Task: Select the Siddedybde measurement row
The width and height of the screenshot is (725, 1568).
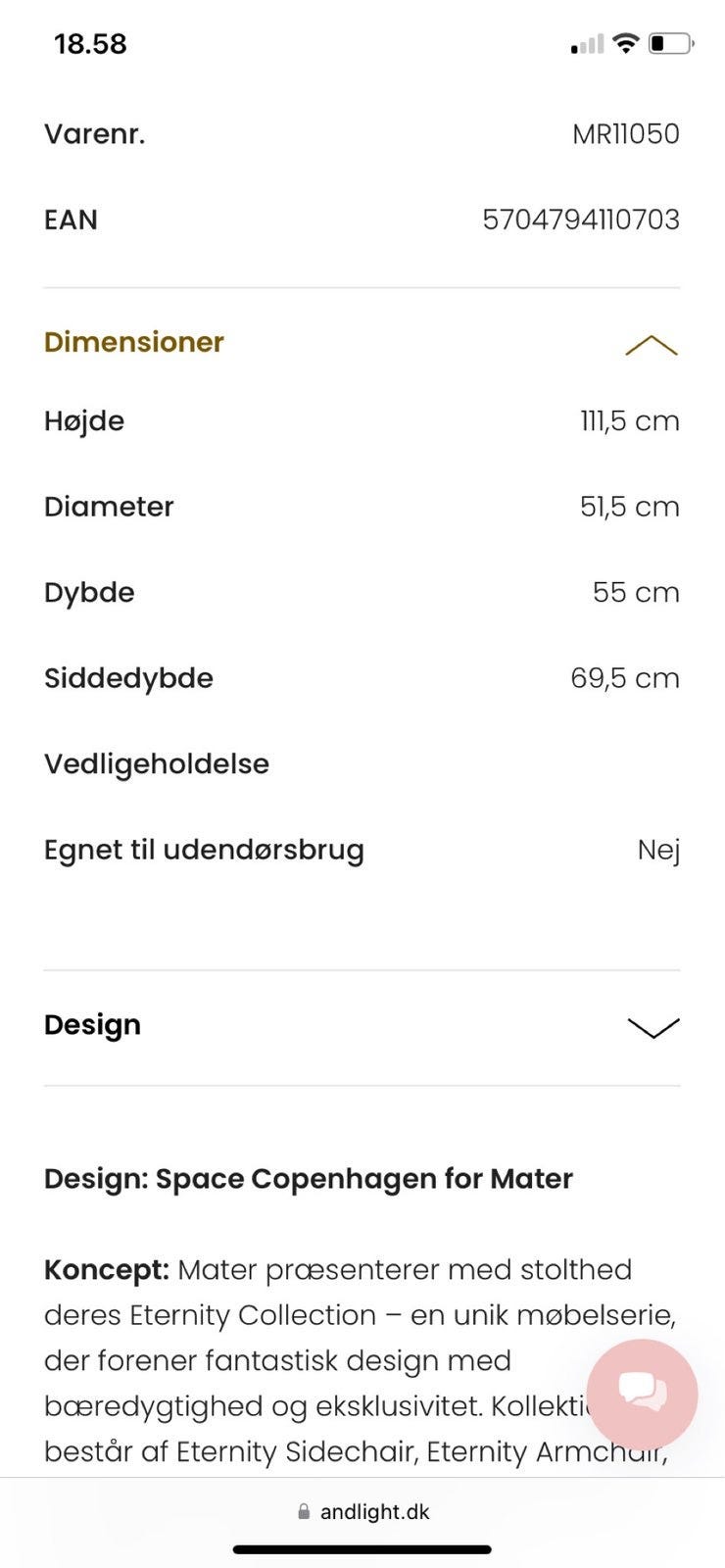Action: pos(362,677)
